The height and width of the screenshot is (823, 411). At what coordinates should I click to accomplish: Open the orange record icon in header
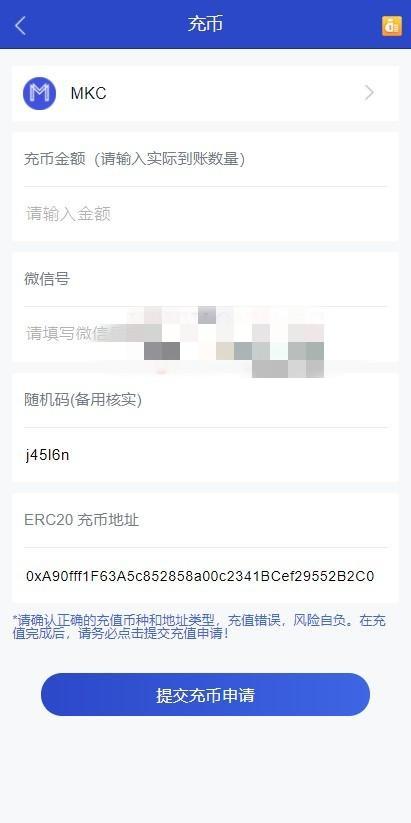coord(392,26)
